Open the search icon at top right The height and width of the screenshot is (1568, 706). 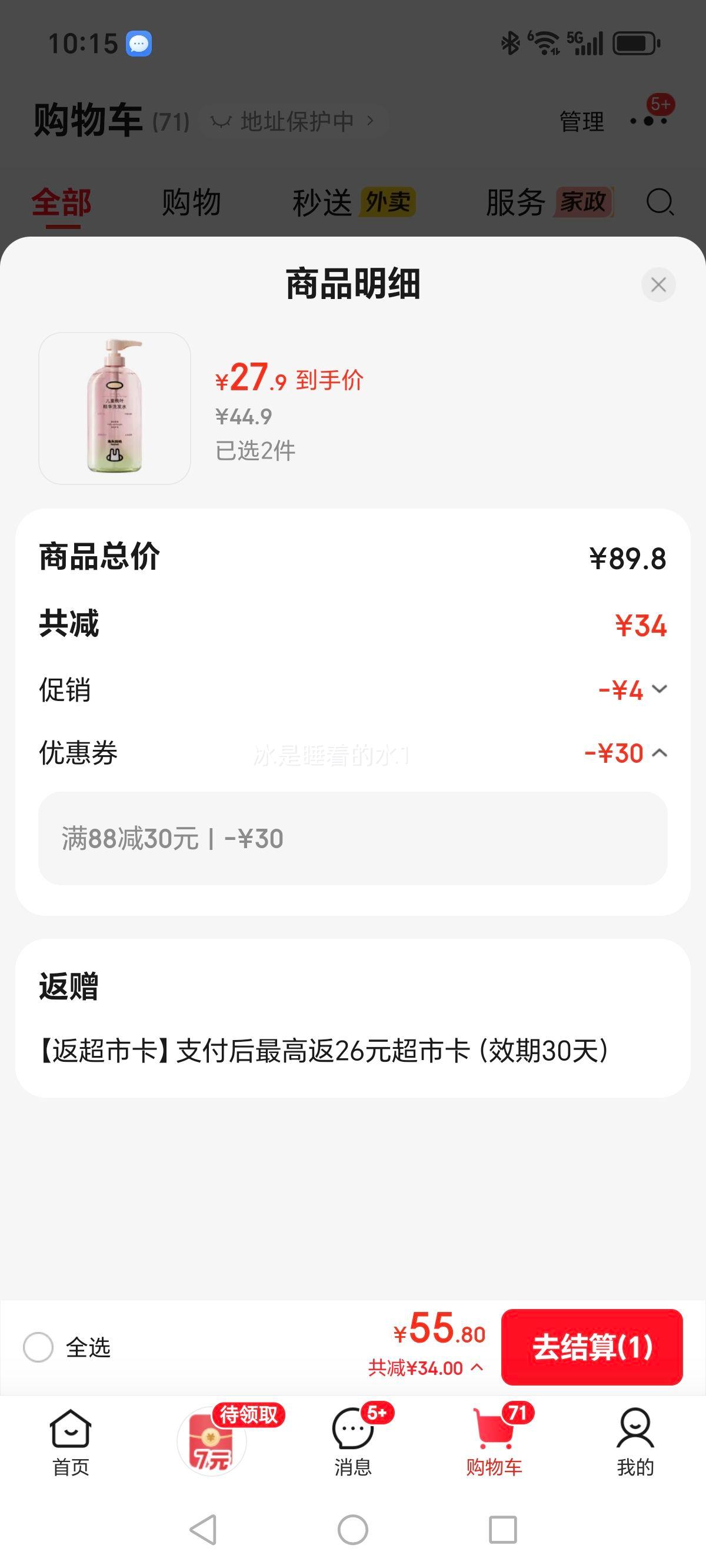[x=659, y=202]
